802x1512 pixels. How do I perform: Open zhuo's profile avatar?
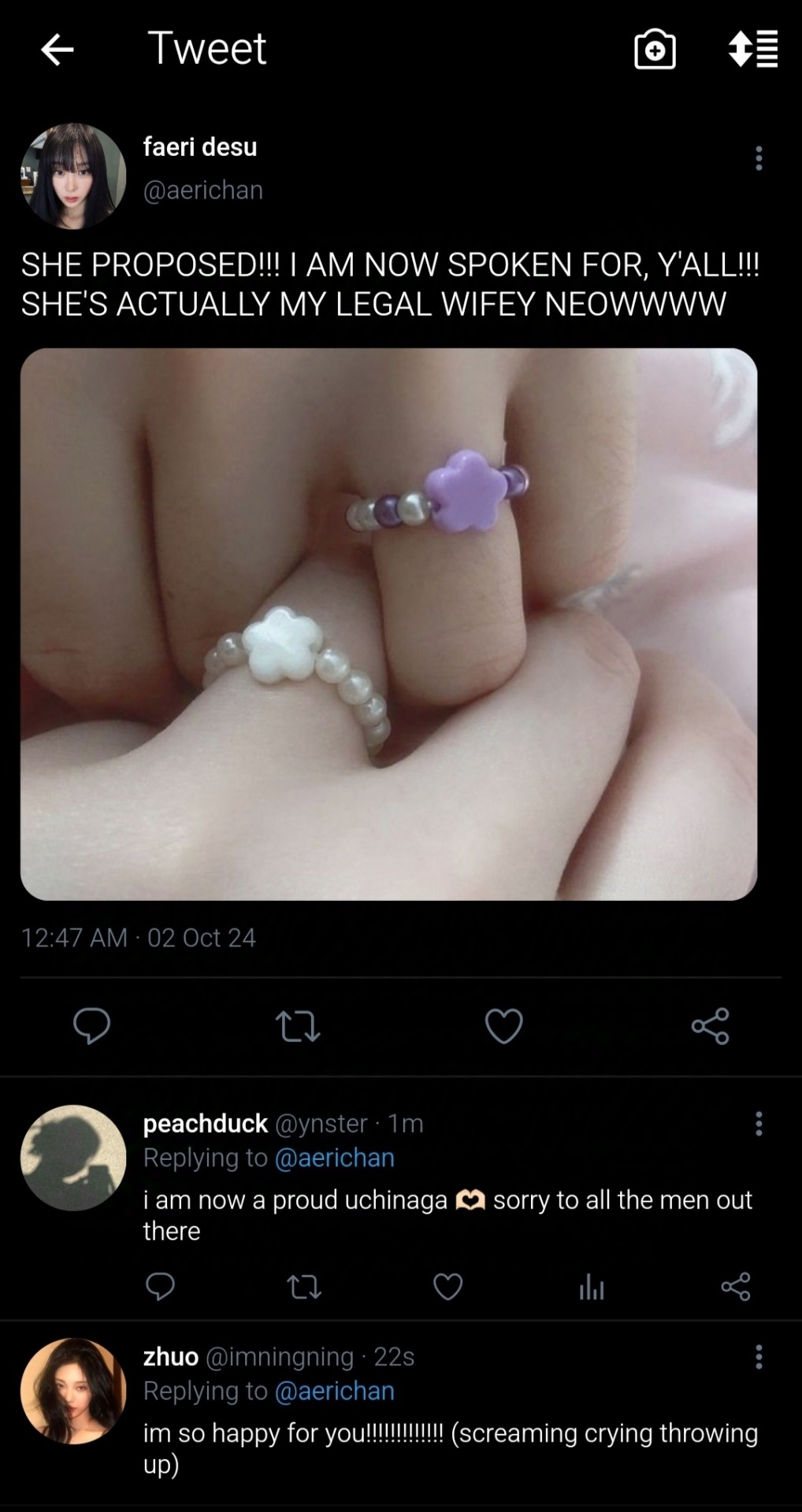[x=73, y=1391]
